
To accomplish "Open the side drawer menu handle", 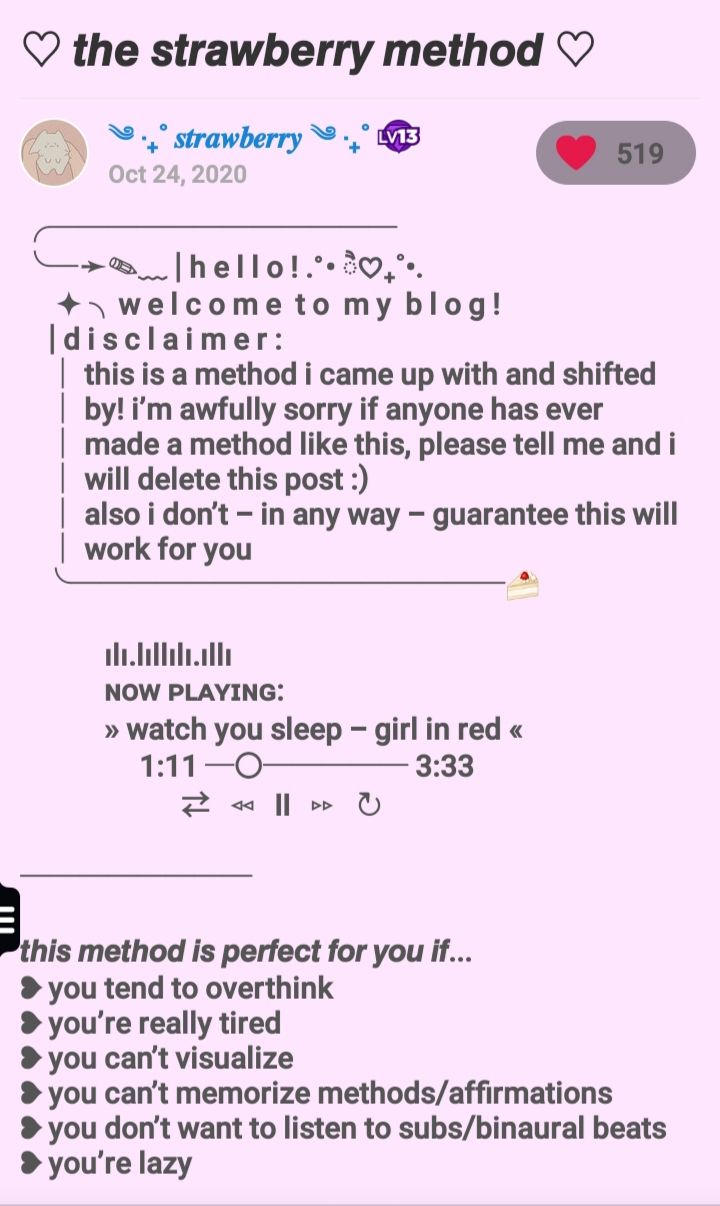I will pos(8,917).
